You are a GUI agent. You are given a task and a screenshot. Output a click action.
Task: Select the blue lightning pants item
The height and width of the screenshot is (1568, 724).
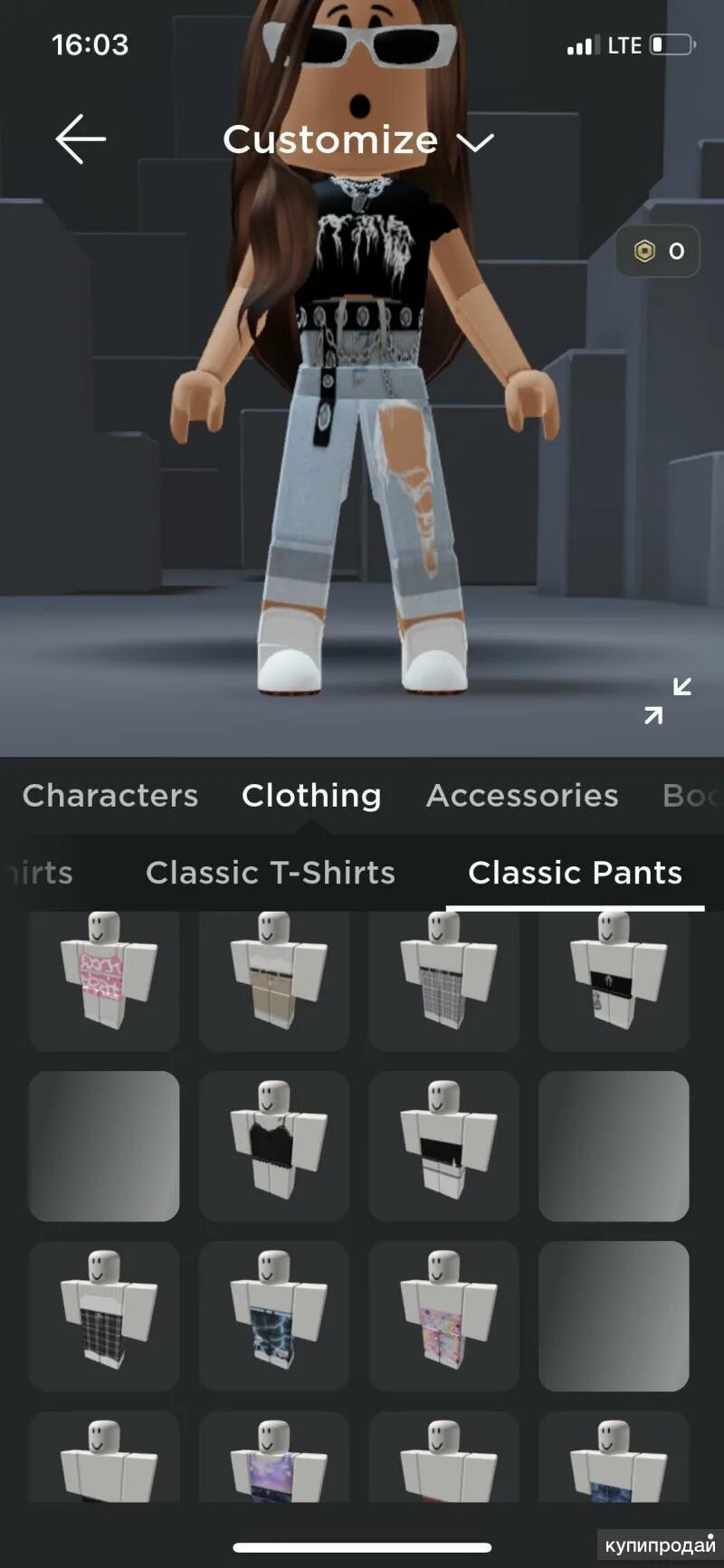click(274, 1316)
